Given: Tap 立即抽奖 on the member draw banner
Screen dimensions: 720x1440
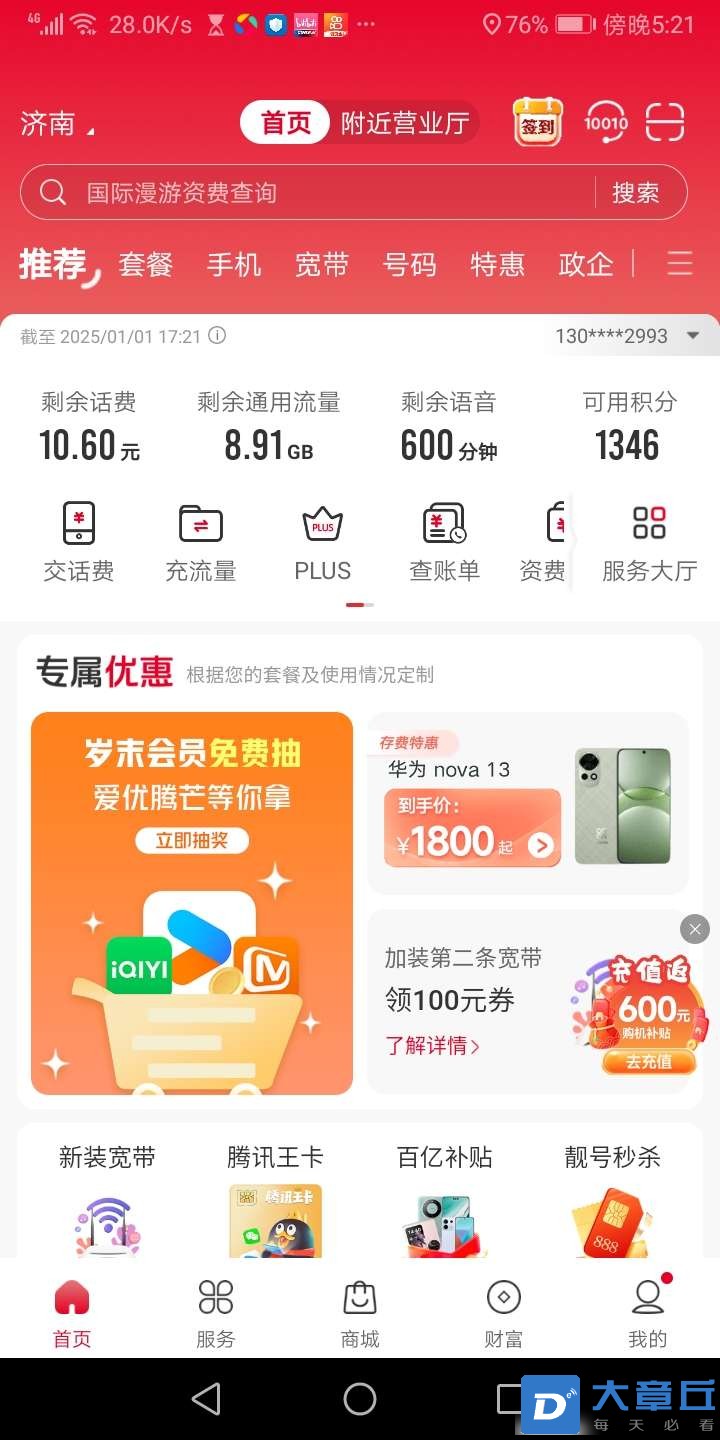Looking at the screenshot, I should pyautogui.click(x=191, y=841).
